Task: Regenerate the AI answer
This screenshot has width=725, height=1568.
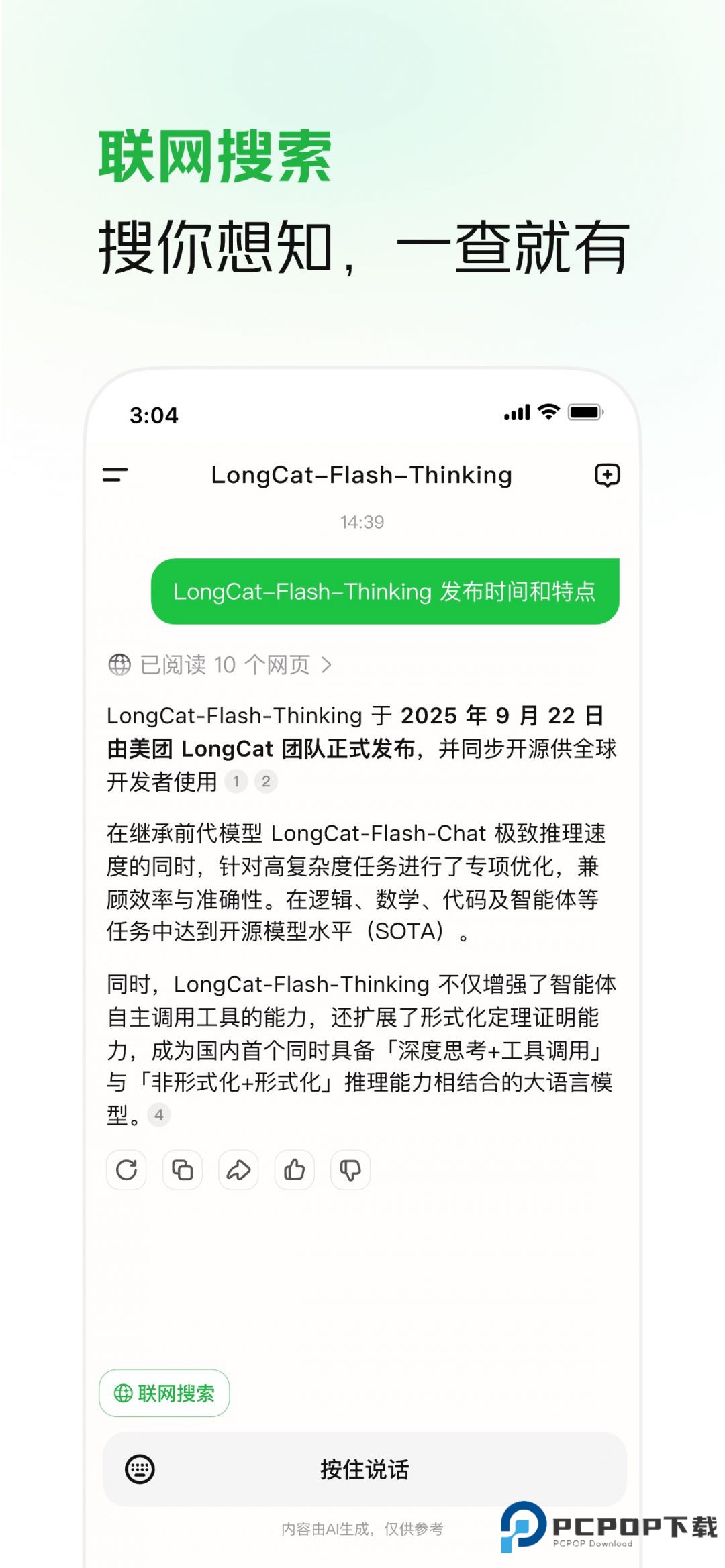Action: coord(128,1169)
